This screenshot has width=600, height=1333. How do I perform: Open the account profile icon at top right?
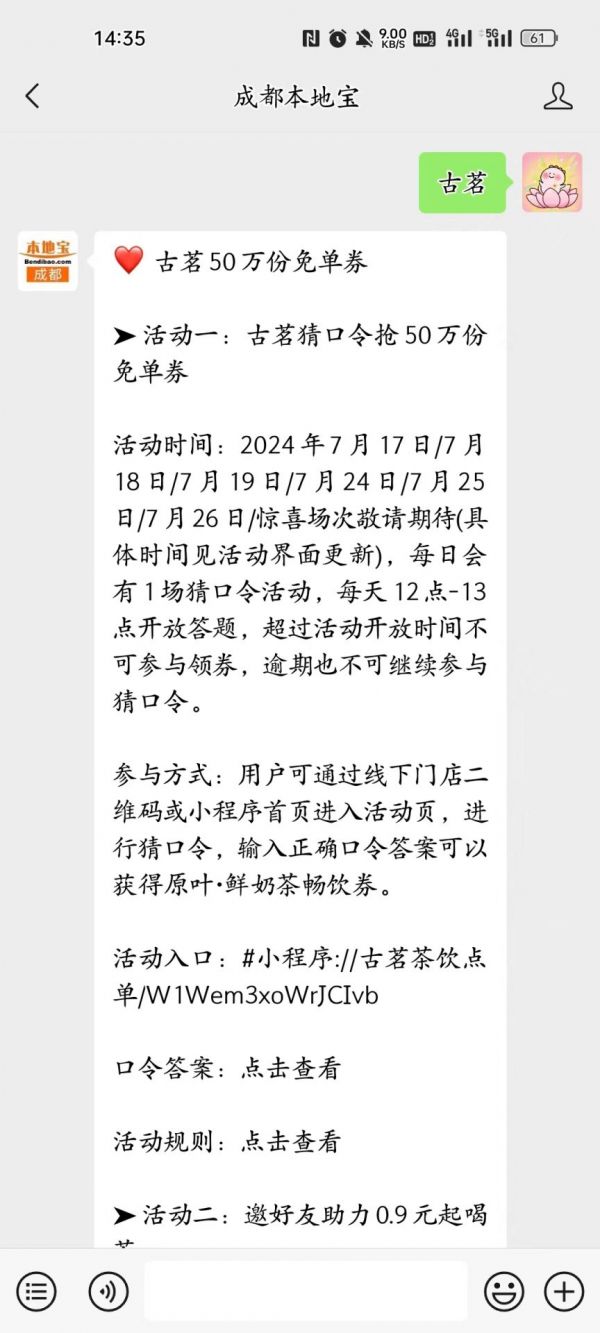coord(558,96)
